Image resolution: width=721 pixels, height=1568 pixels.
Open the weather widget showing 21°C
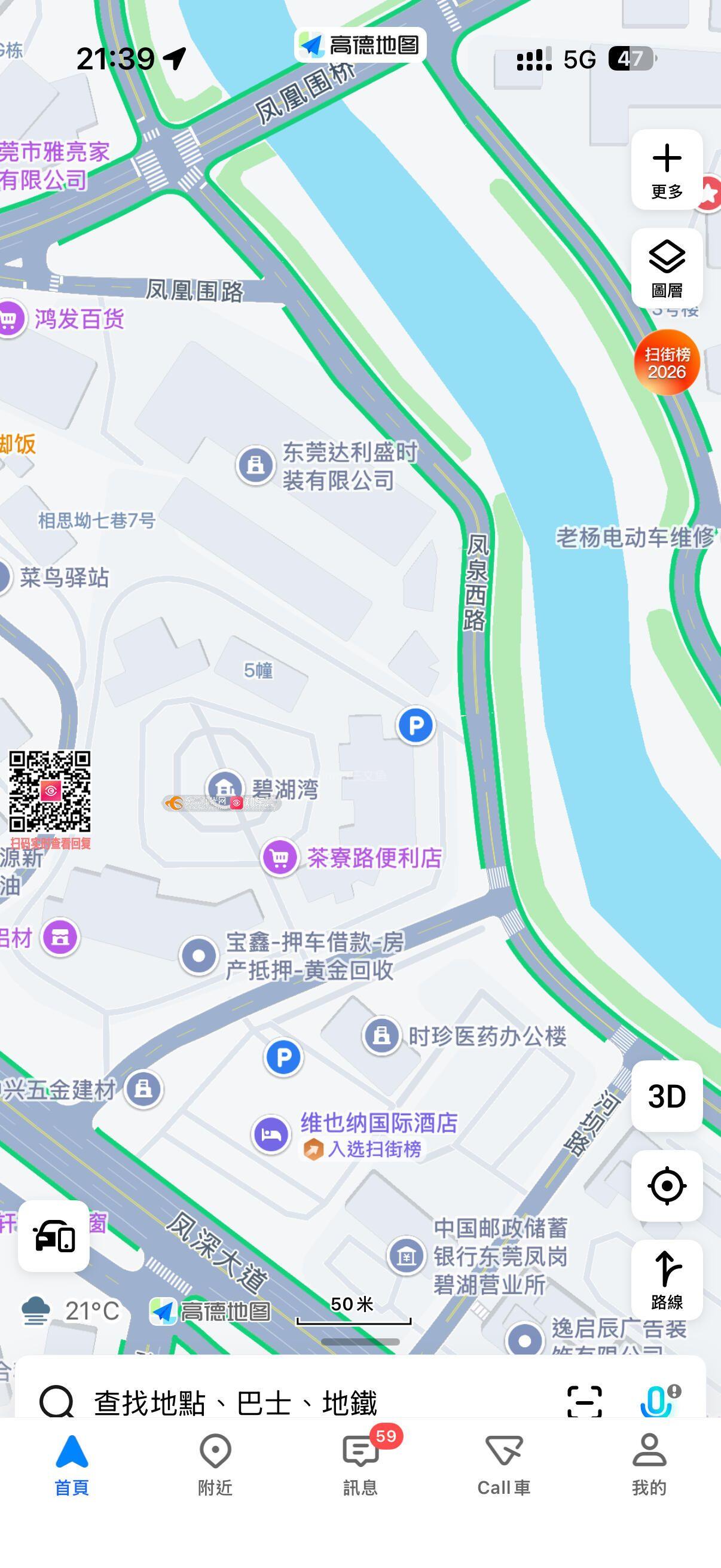(x=70, y=1310)
